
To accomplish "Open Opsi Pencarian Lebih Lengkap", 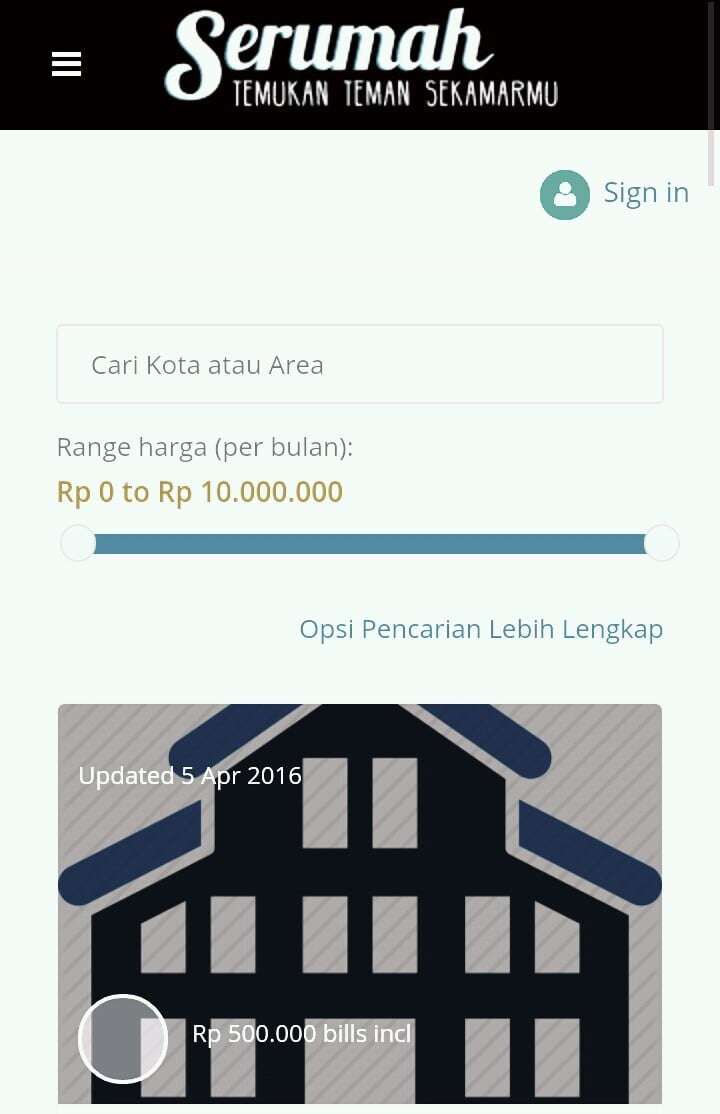I will 481,629.
